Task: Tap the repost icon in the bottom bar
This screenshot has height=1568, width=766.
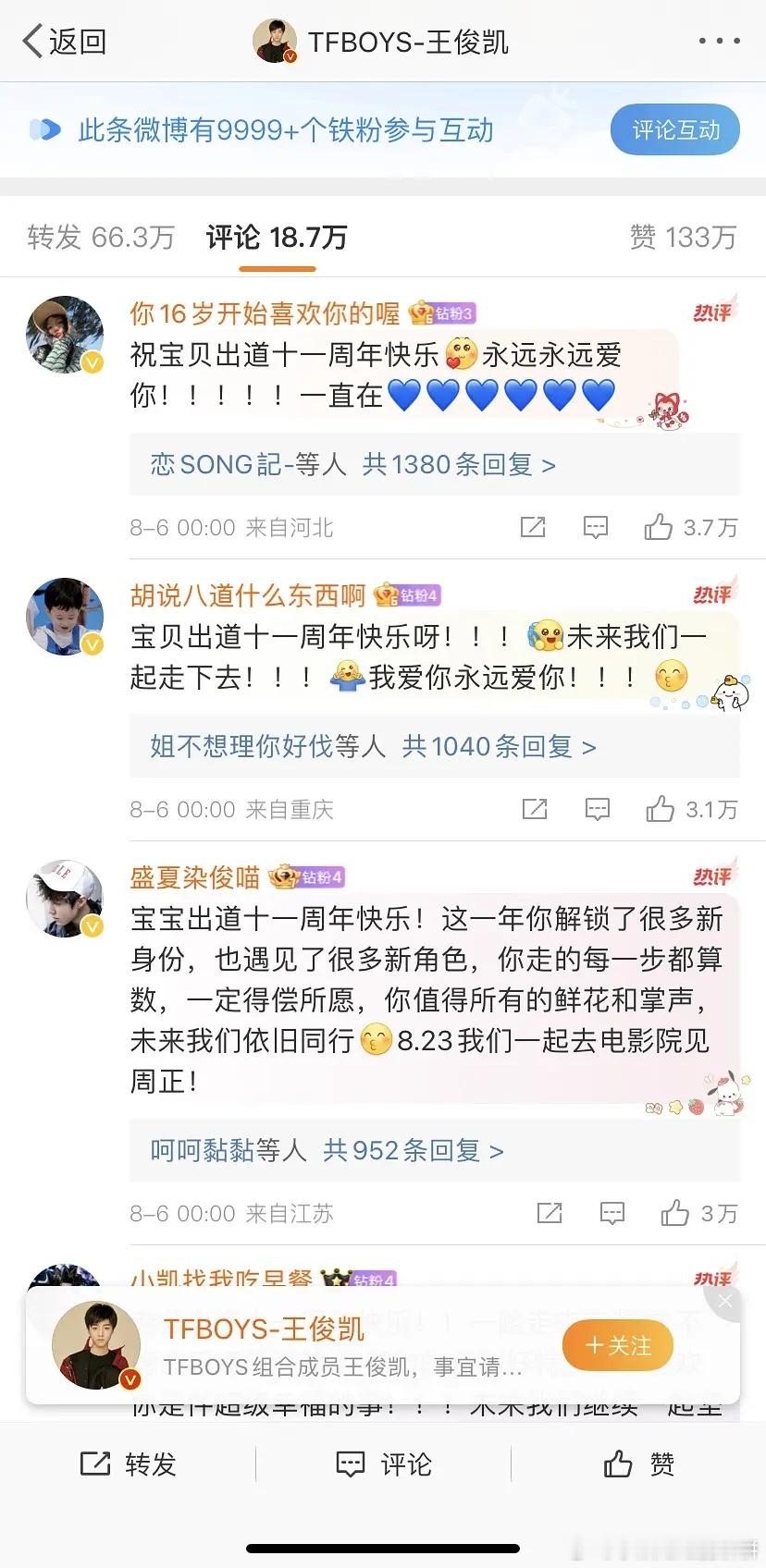Action: 130,1464
